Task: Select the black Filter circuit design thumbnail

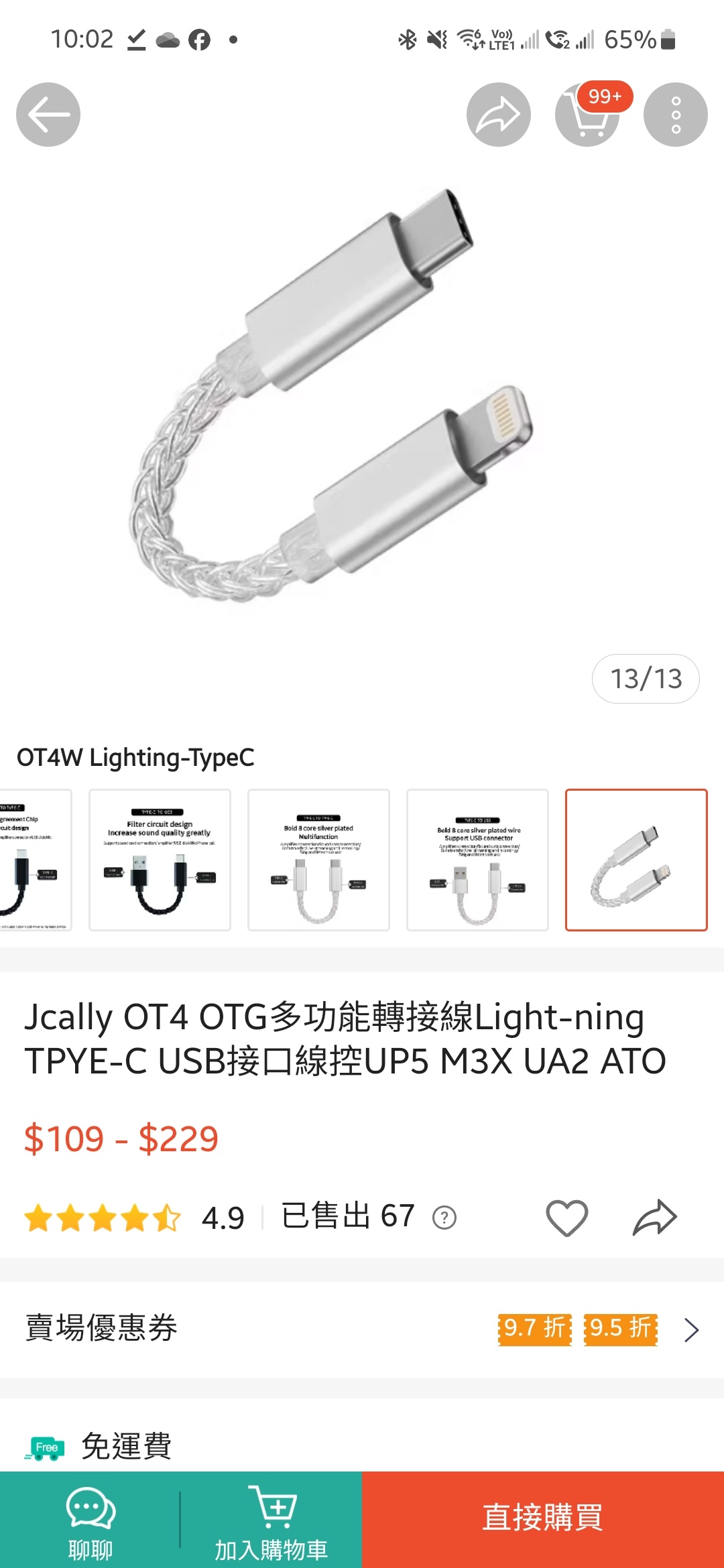Action: click(x=160, y=860)
